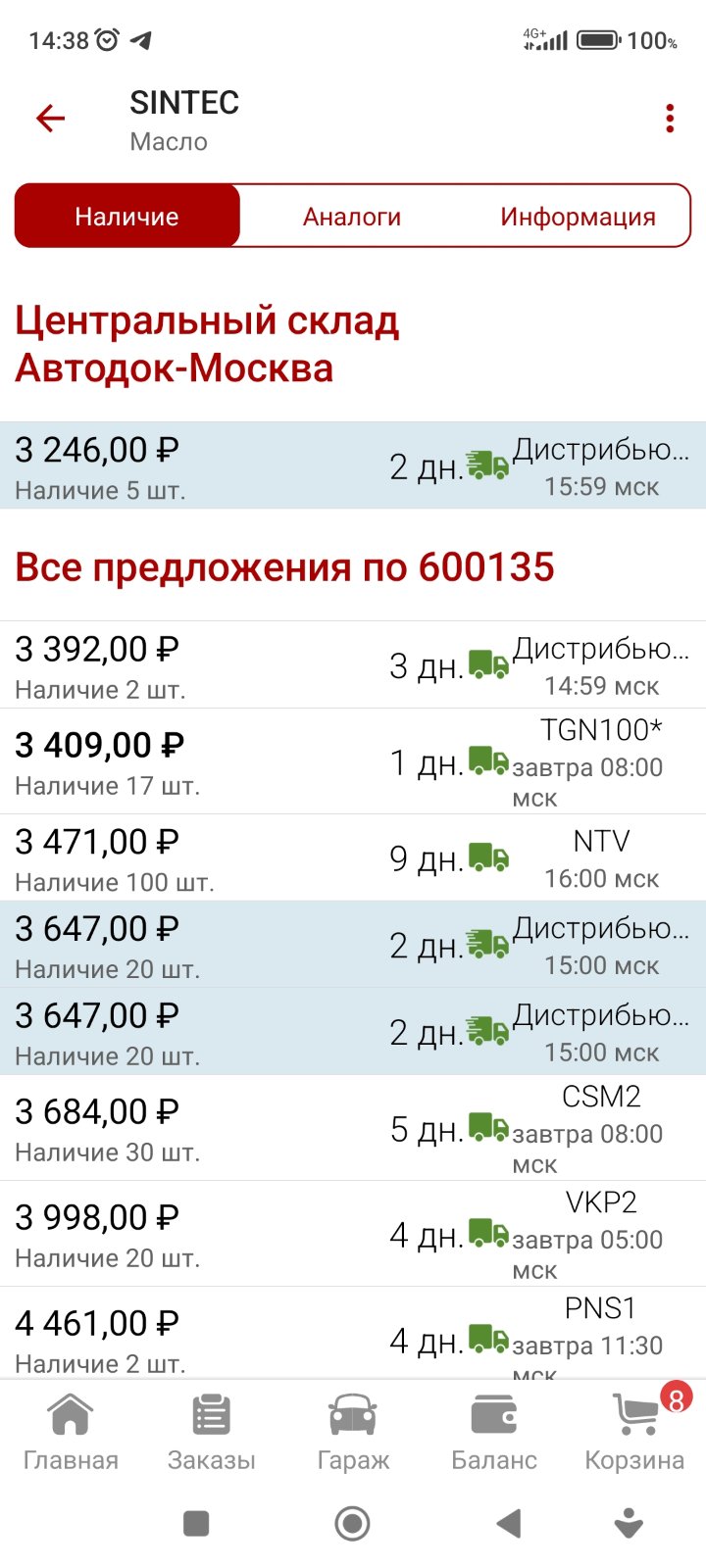Select the VKP2 offer for 3 998,00 ₽
Screen dimensions: 706x1568
[353, 1234]
